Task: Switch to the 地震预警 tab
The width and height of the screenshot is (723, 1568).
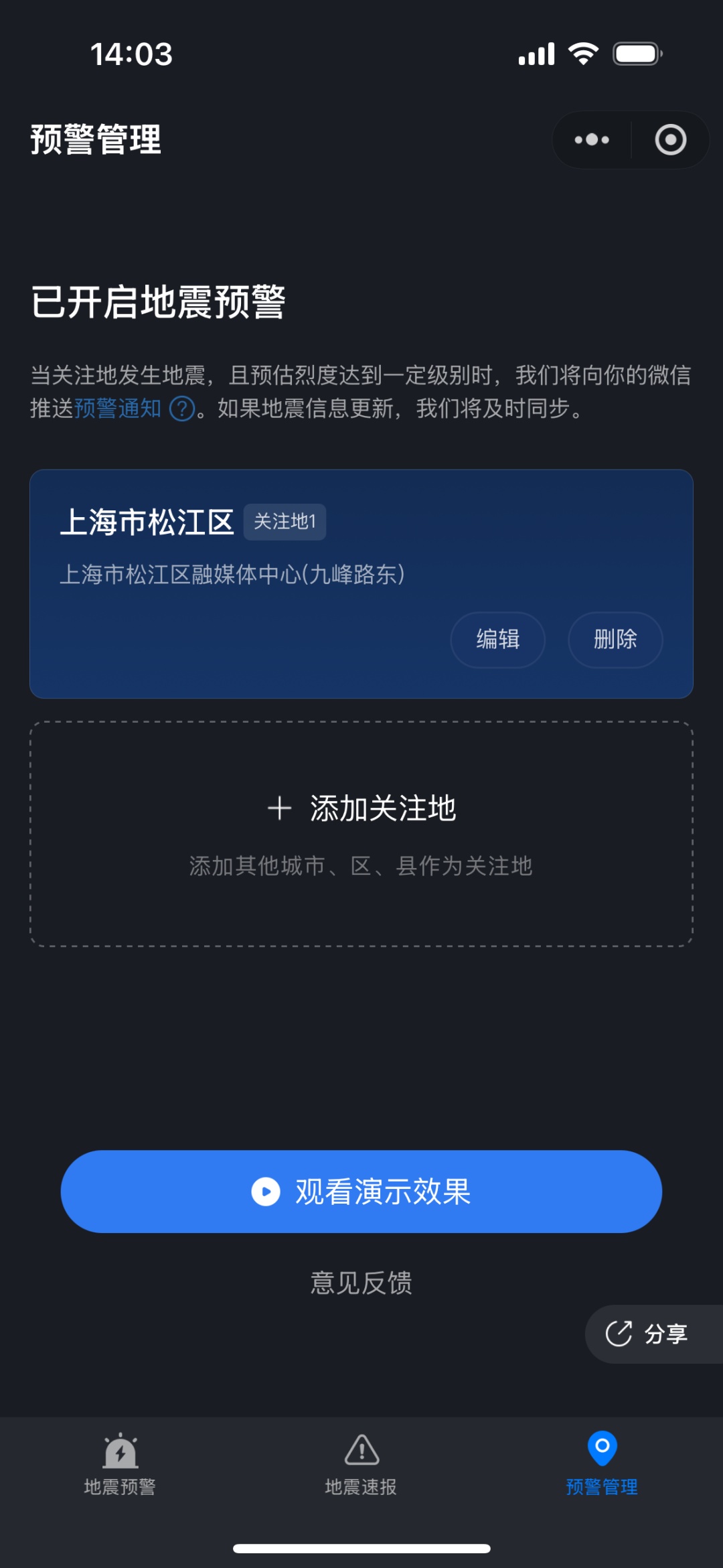Action: pyautogui.click(x=120, y=1465)
